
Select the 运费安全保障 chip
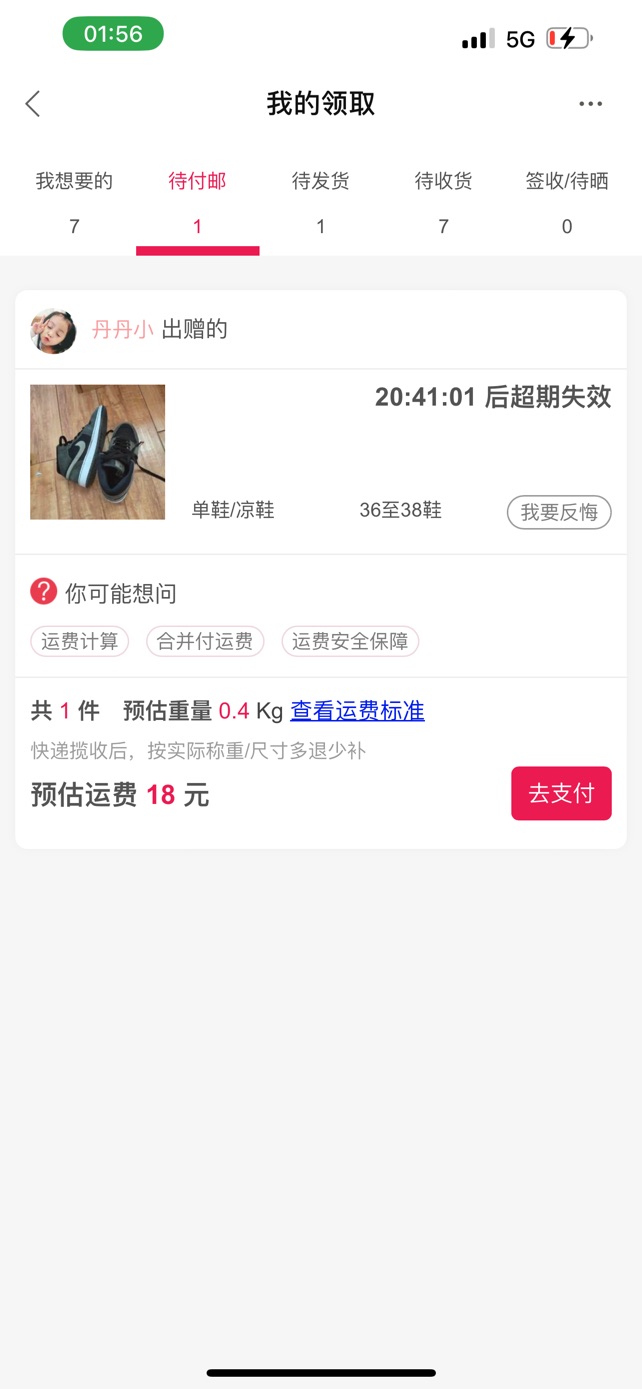coord(350,641)
